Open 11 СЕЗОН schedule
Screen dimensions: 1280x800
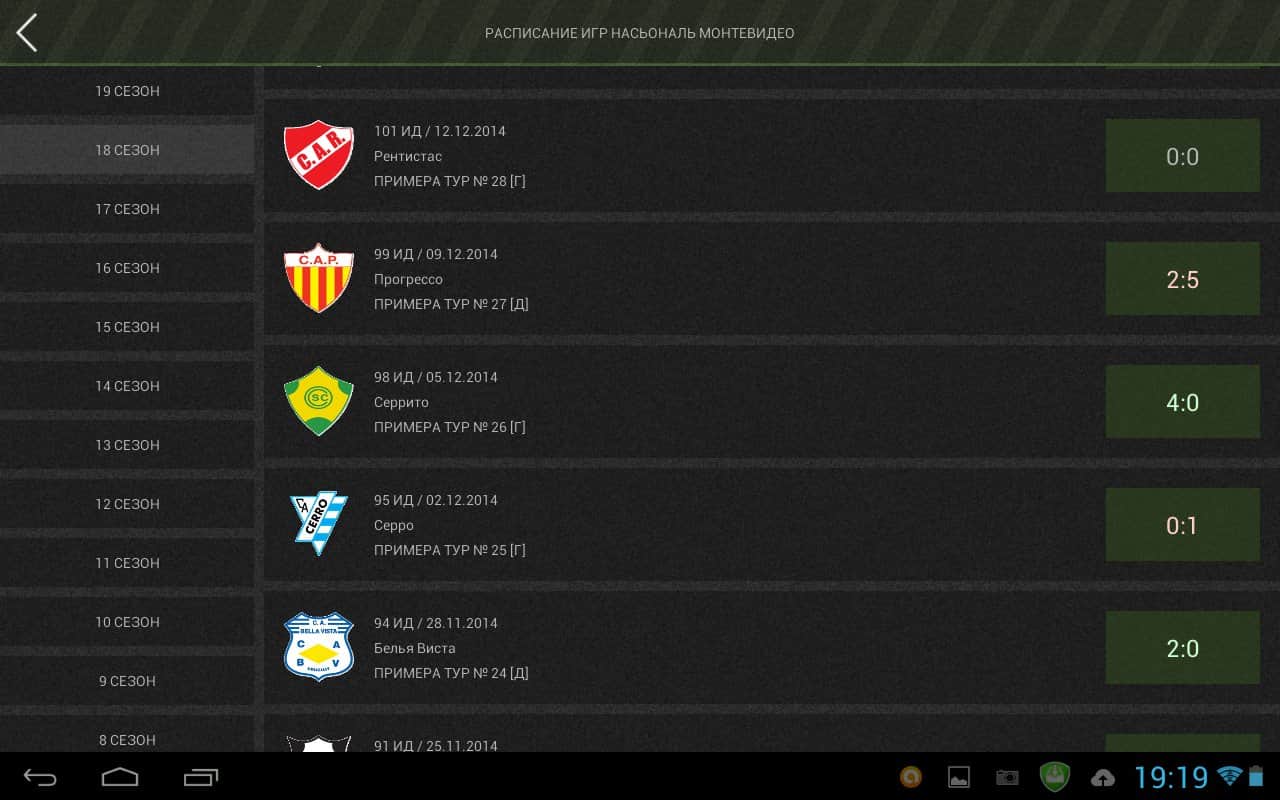127,563
